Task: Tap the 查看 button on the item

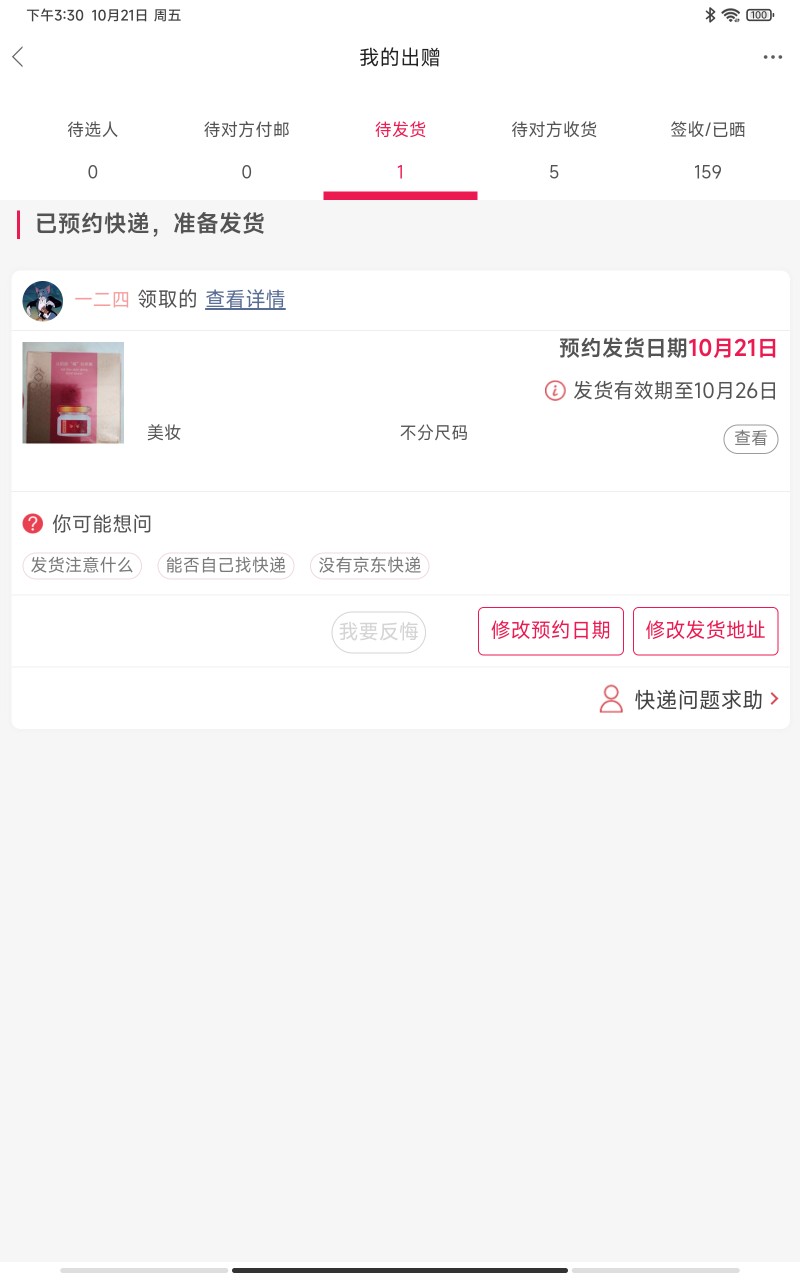Action: point(750,438)
